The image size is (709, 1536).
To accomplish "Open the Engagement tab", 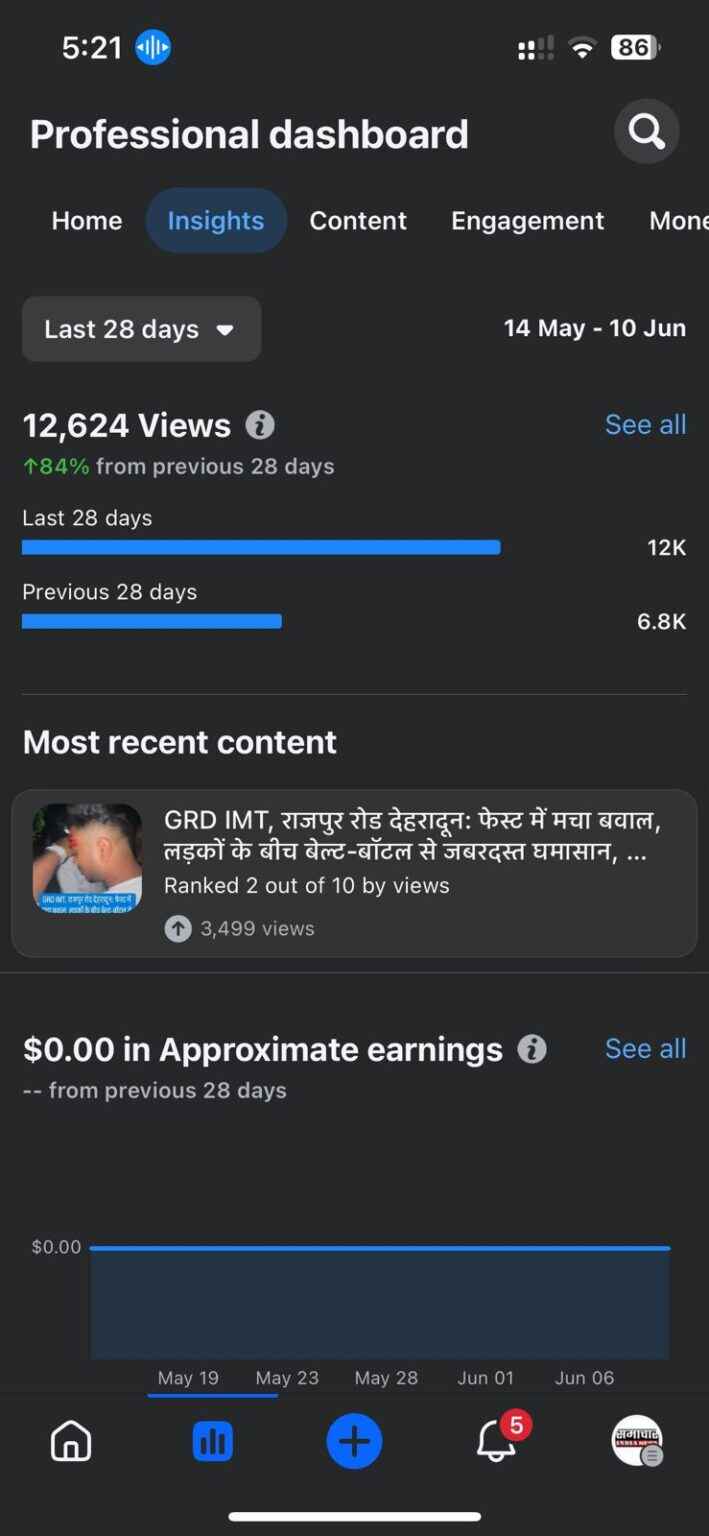I will coord(527,221).
